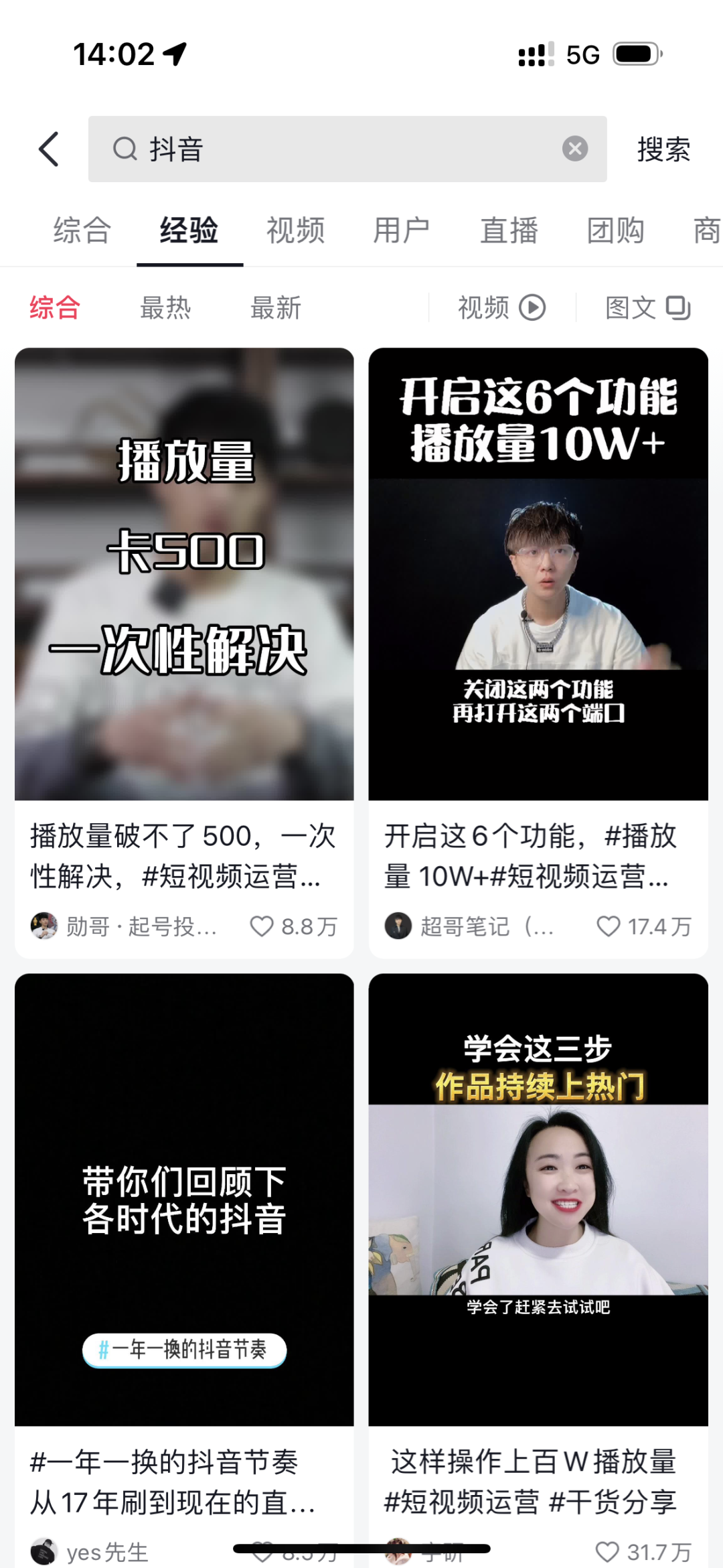The width and height of the screenshot is (723, 1568).
Task: Sort results by 最新
Action: (275, 308)
